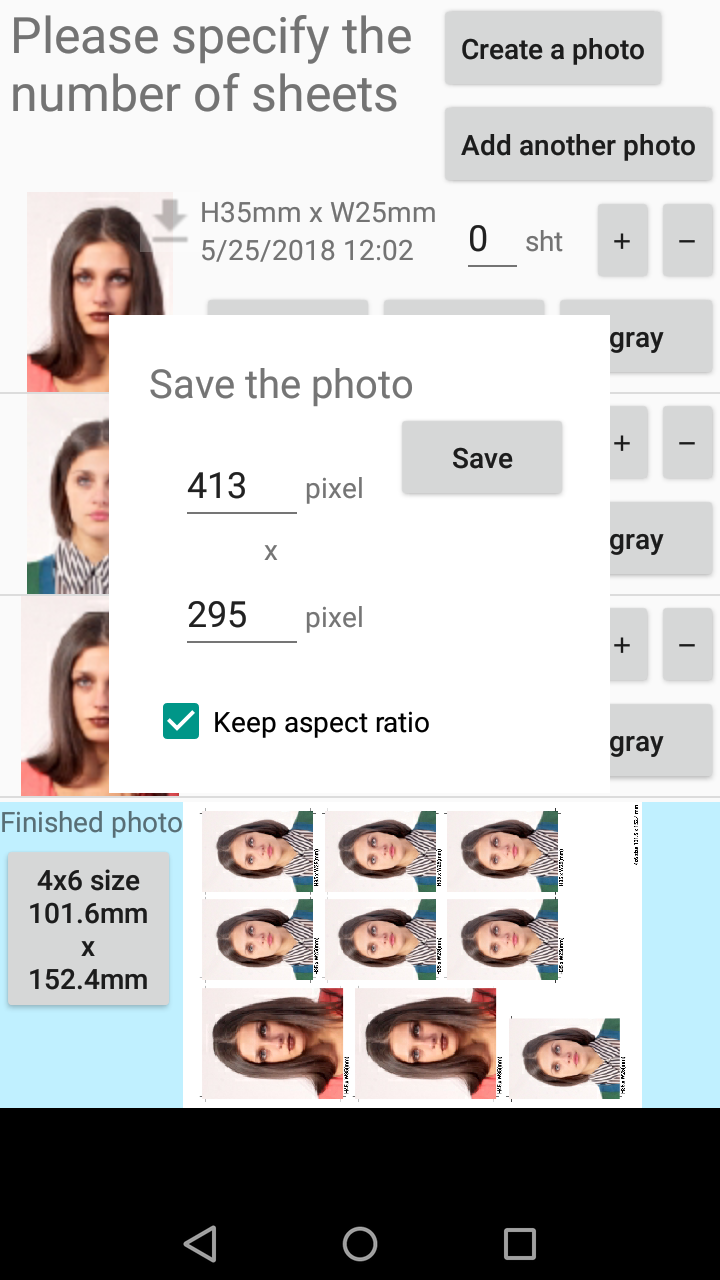Edit the sheet count field showing 0
The height and width of the screenshot is (1280, 720).
click(491, 240)
